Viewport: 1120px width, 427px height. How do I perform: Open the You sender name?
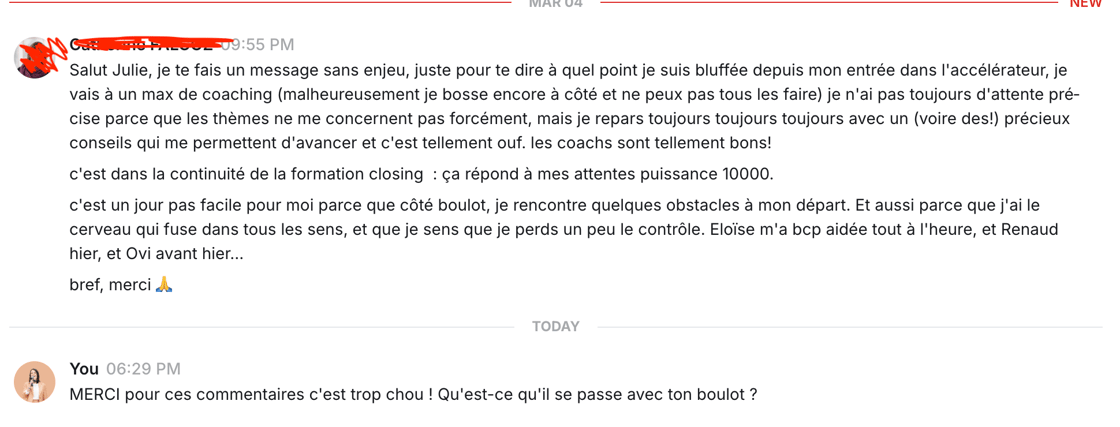(x=84, y=369)
